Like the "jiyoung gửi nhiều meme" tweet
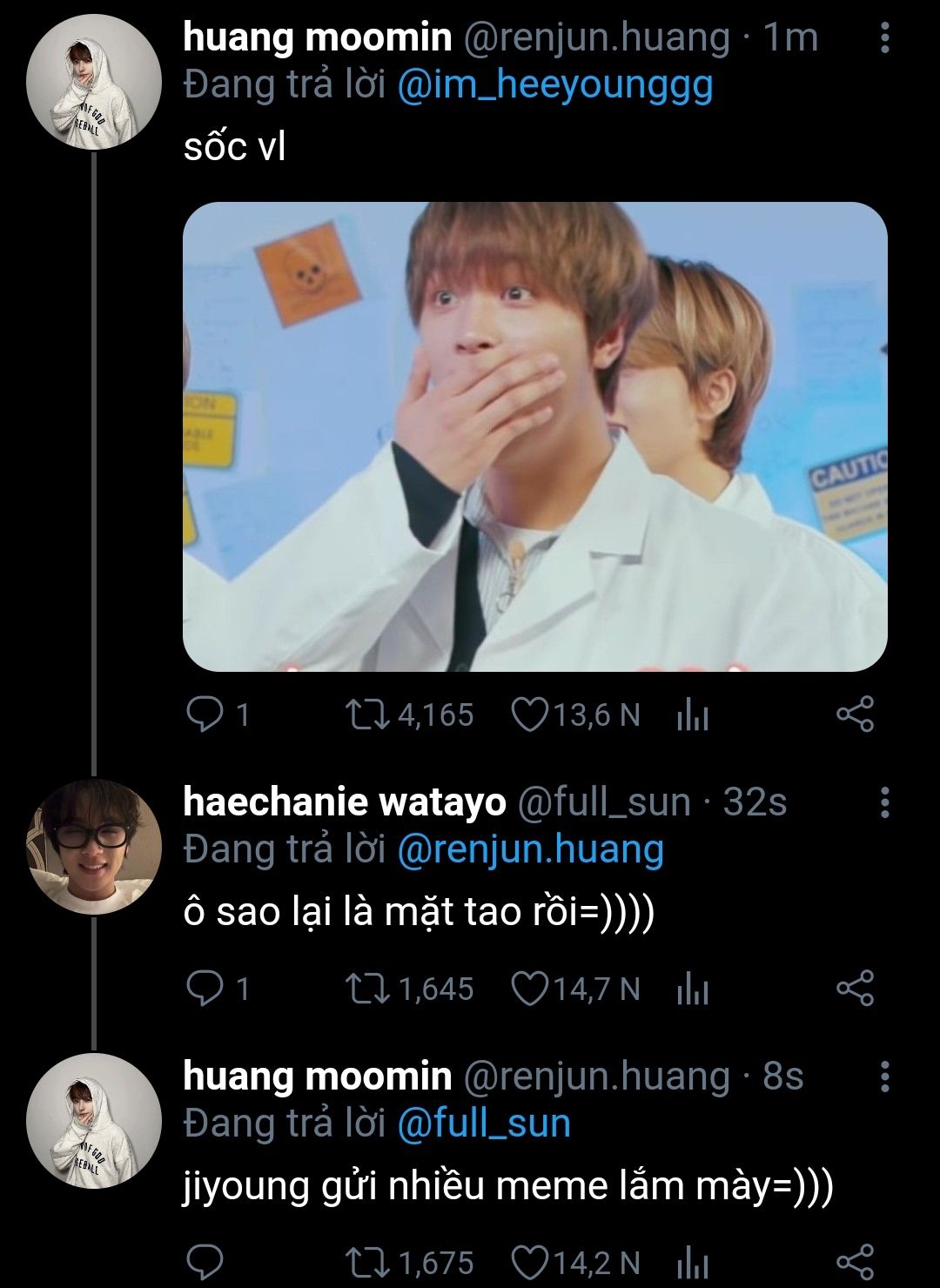The height and width of the screenshot is (1288, 940). coord(527,1262)
